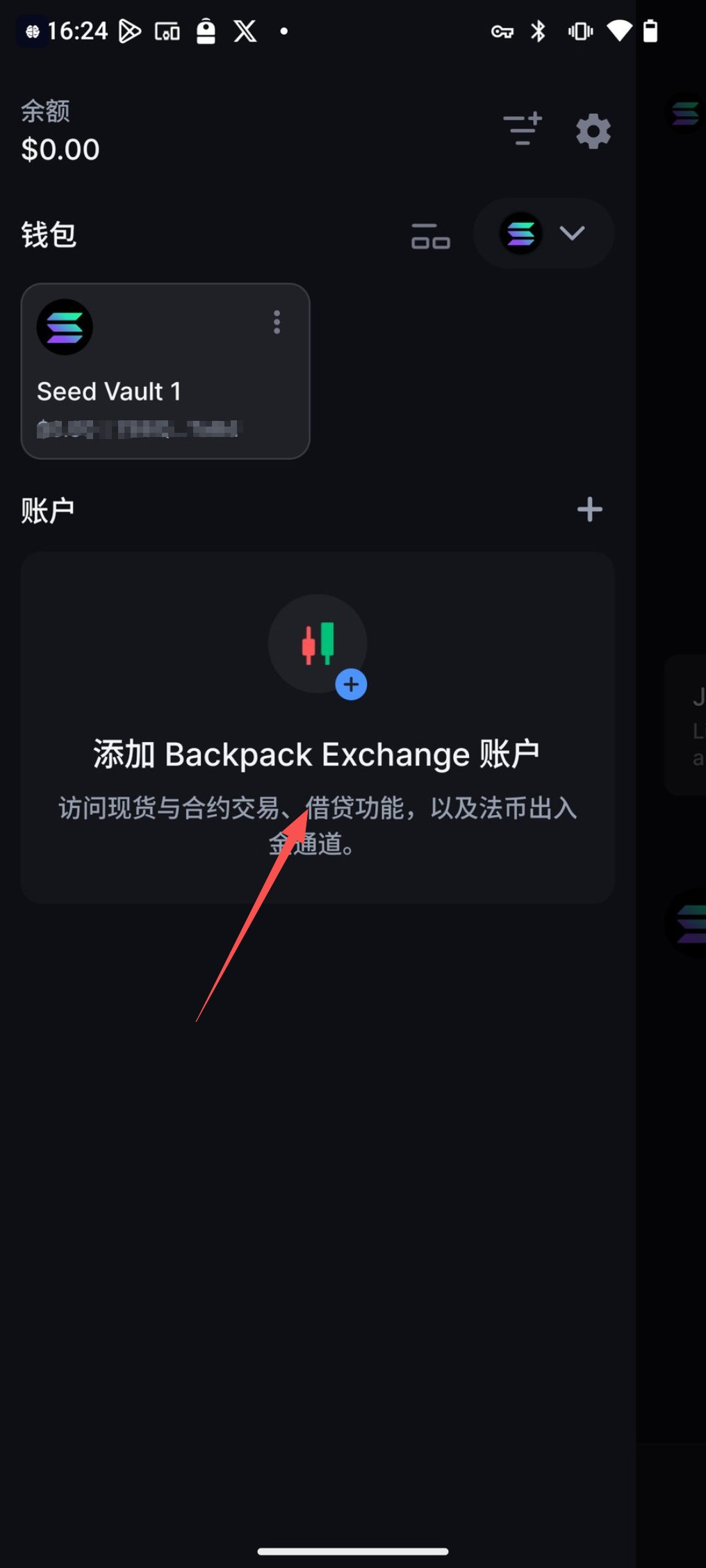Open the settings gear
The width and height of the screenshot is (706, 1568).
[x=593, y=131]
